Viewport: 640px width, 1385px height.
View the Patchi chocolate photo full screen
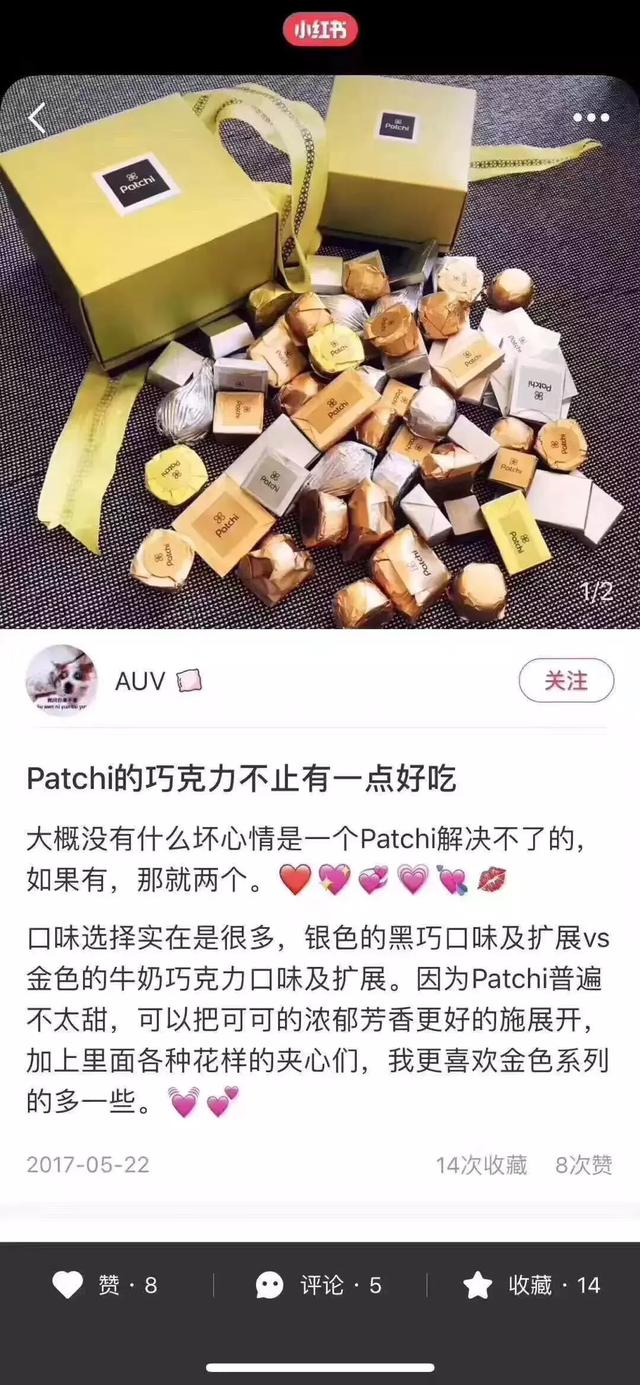tap(320, 352)
